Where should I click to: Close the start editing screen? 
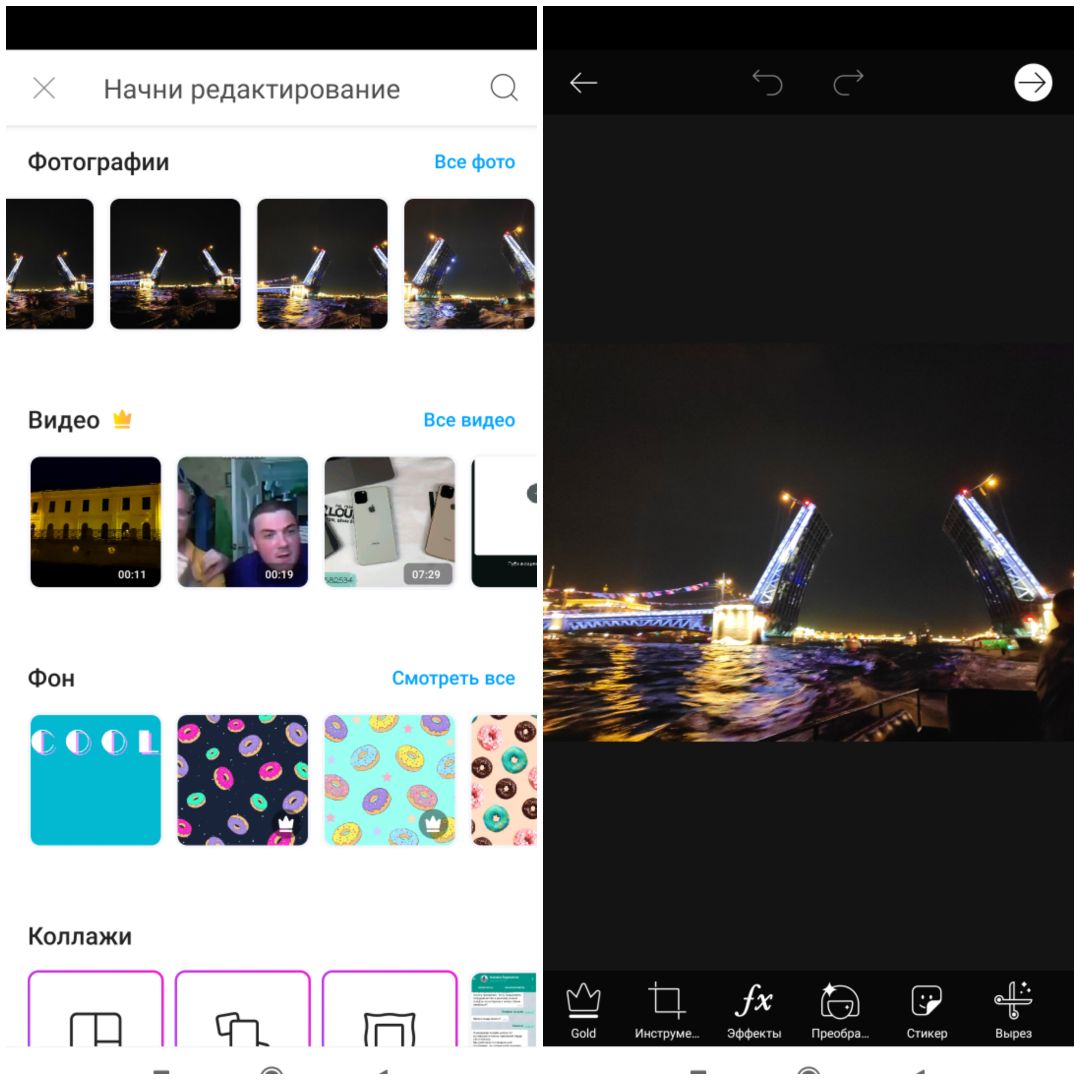44,88
